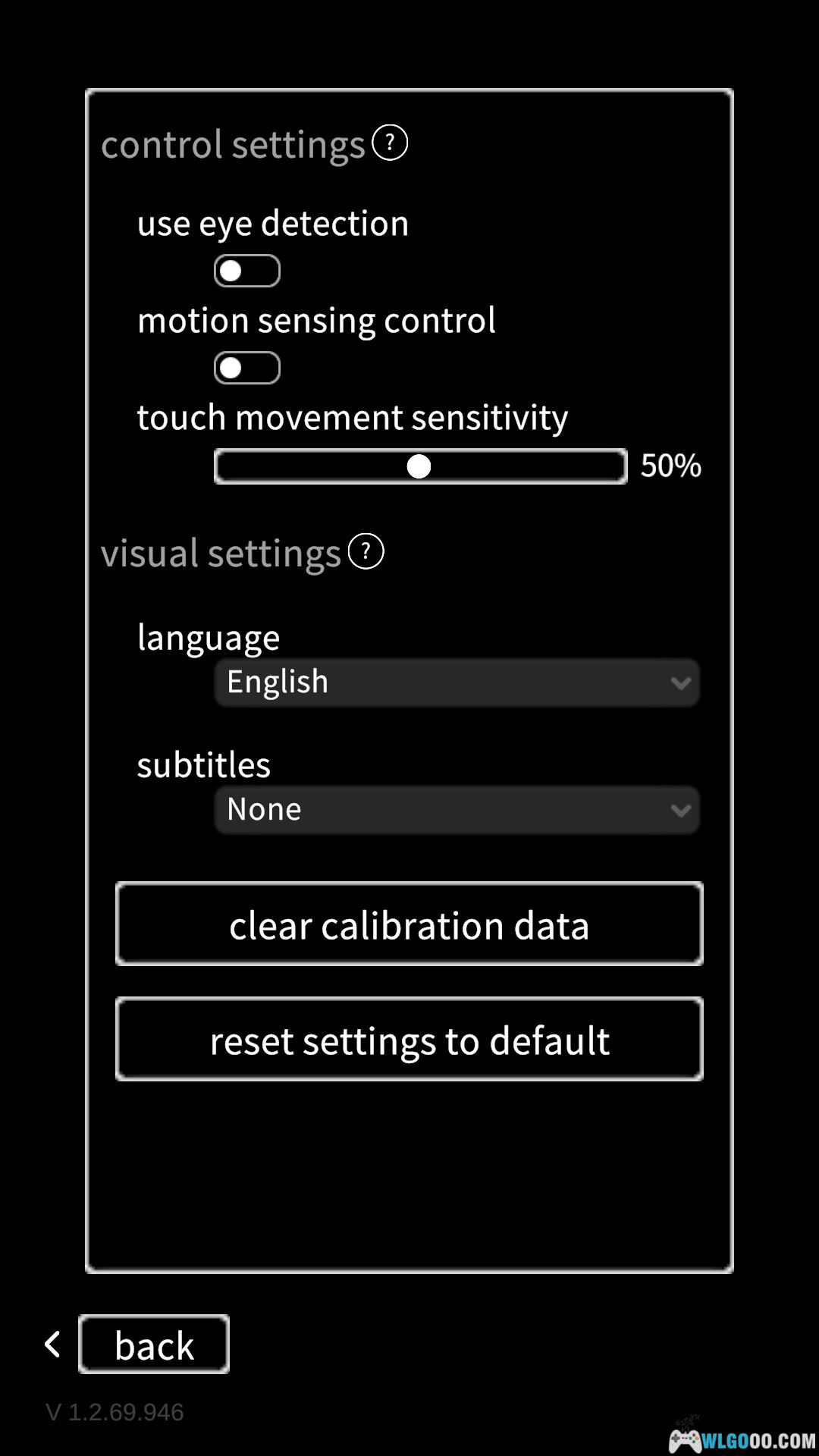Open the visual settings help icon
The width and height of the screenshot is (819, 1456).
click(x=366, y=551)
